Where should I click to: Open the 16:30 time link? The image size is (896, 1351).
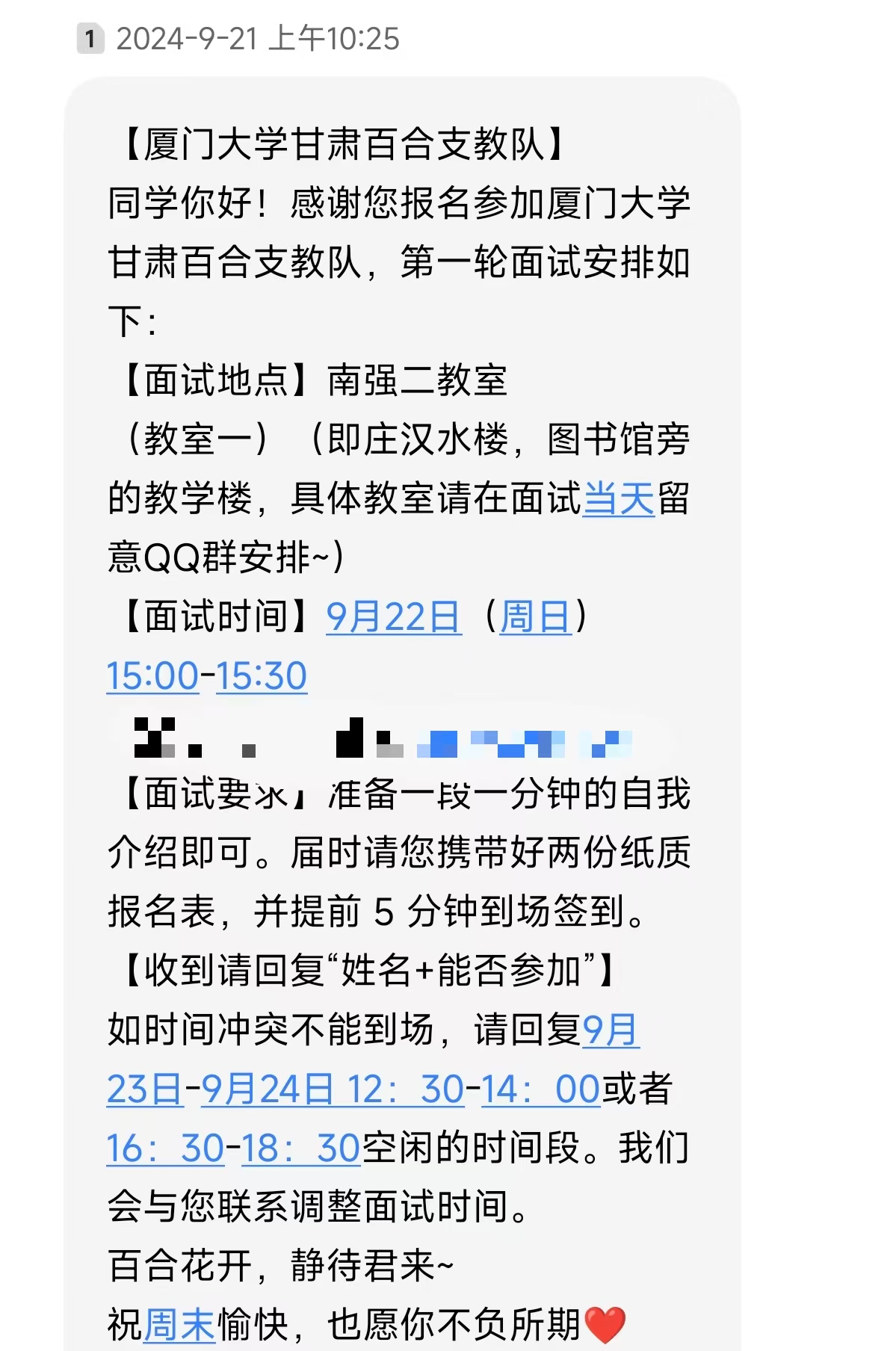[165, 1148]
